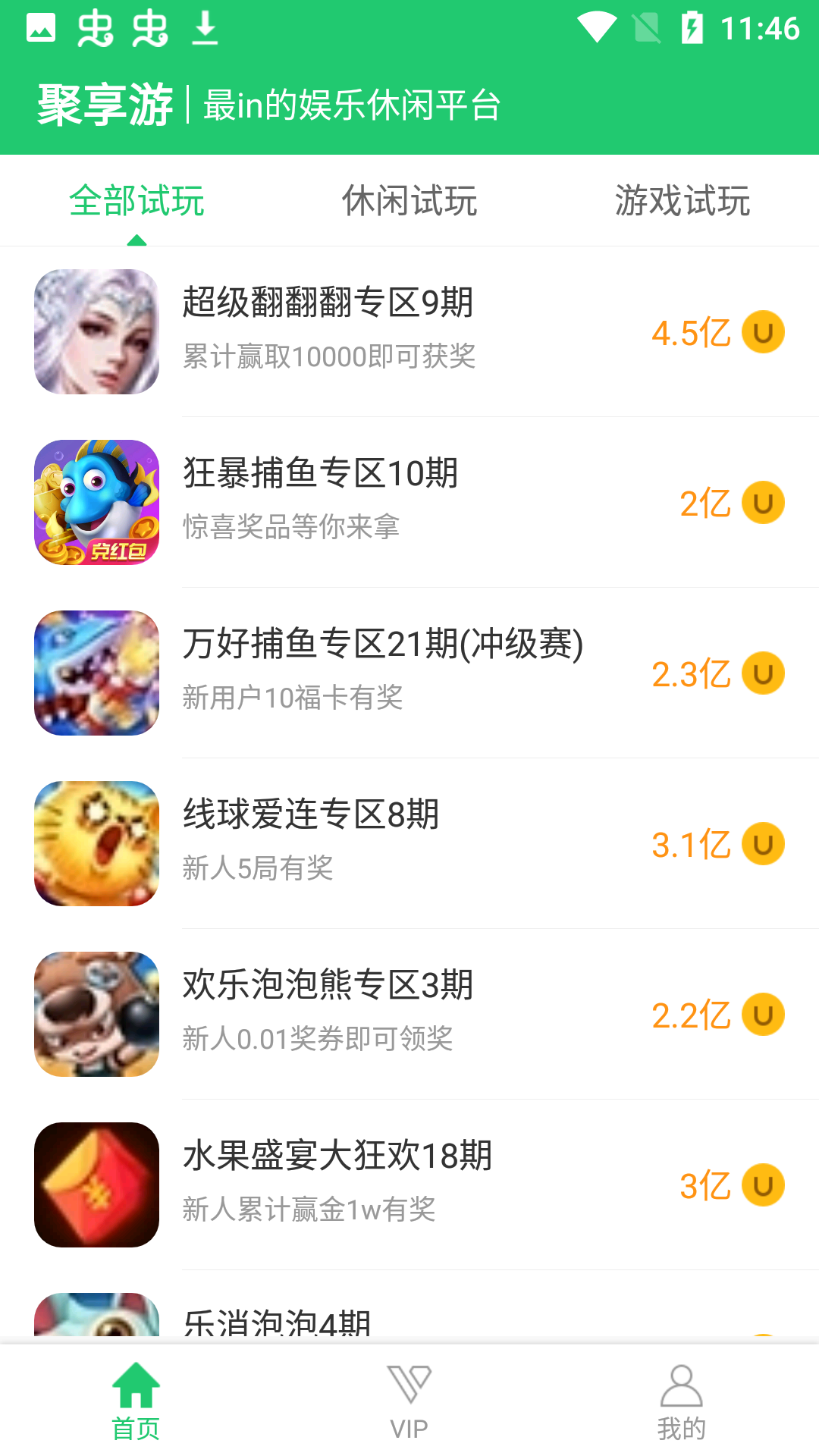Viewport: 819px width, 1456px height.
Task: Tap the 聚享游 app title in header
Action: pos(106,104)
